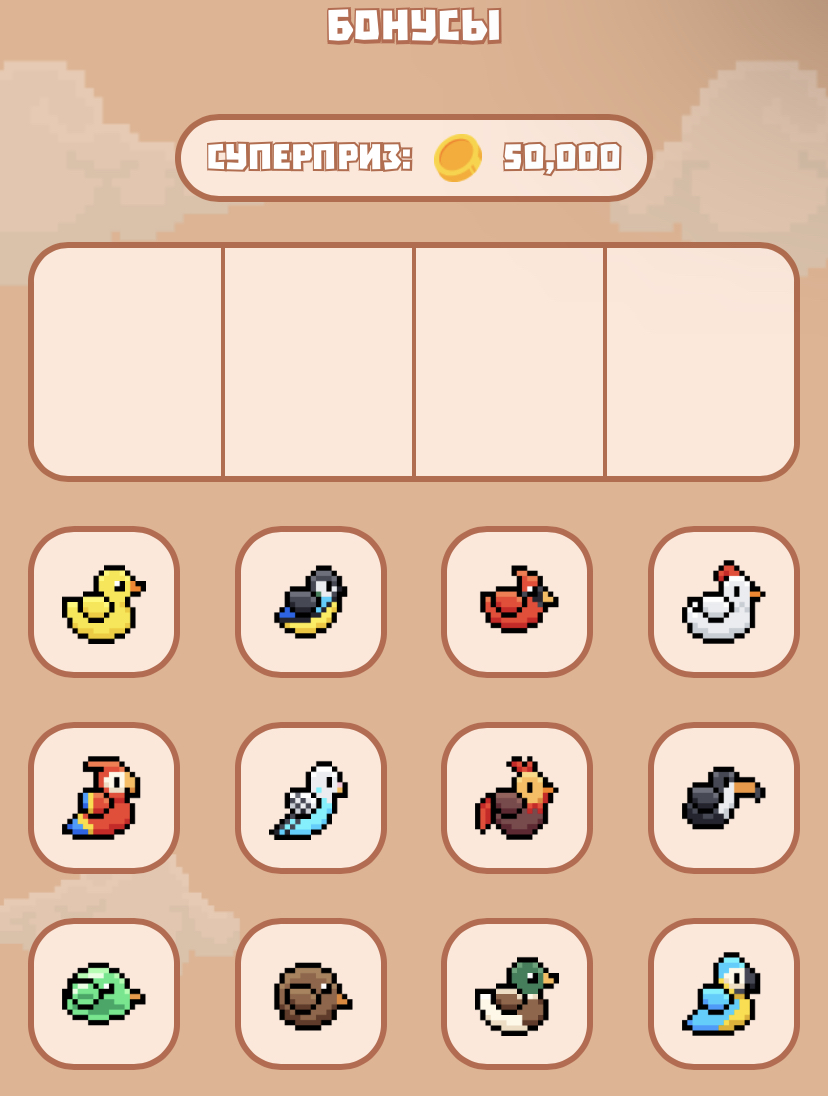Tap the blue and yellow macaw tile
The height and width of the screenshot is (1096, 828).
[724, 994]
